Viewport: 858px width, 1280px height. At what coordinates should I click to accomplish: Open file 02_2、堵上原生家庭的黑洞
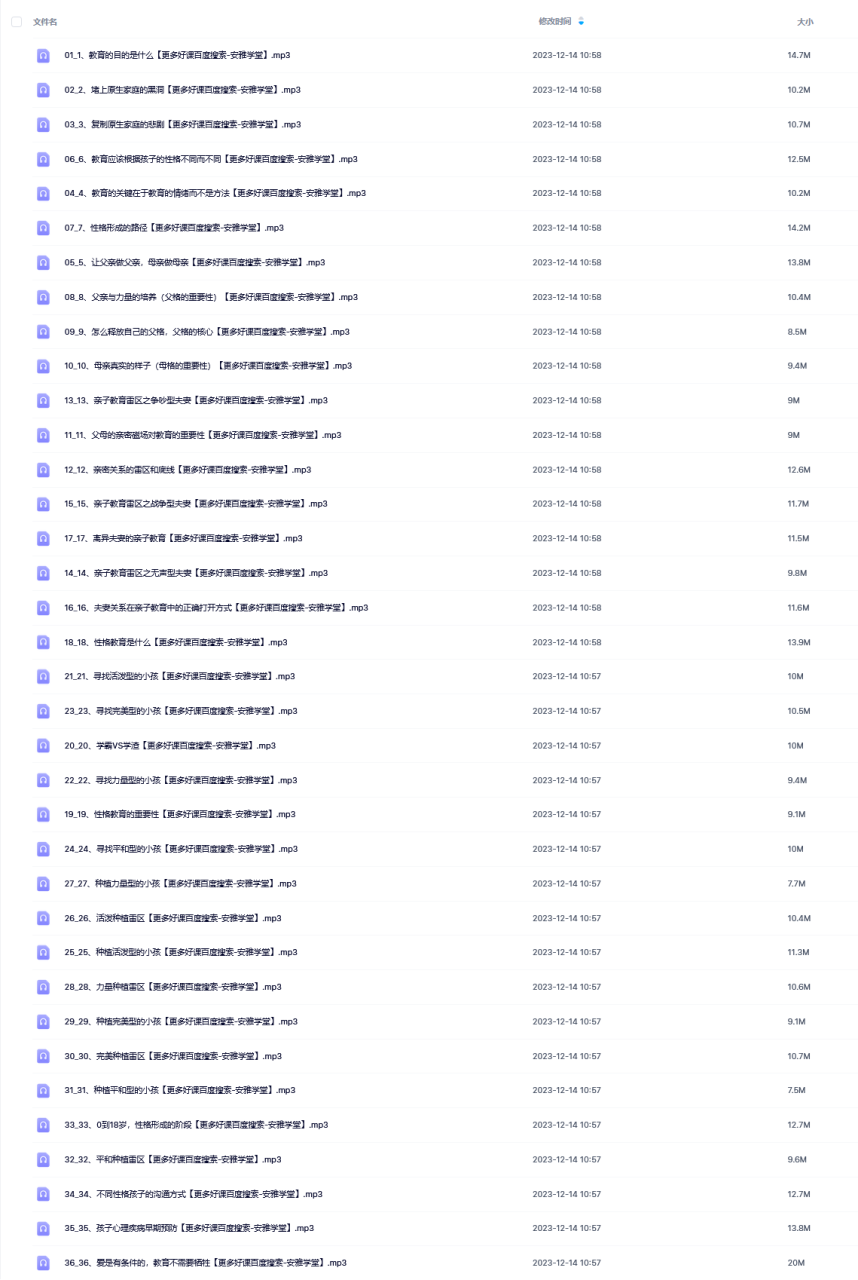pyautogui.click(x=182, y=90)
